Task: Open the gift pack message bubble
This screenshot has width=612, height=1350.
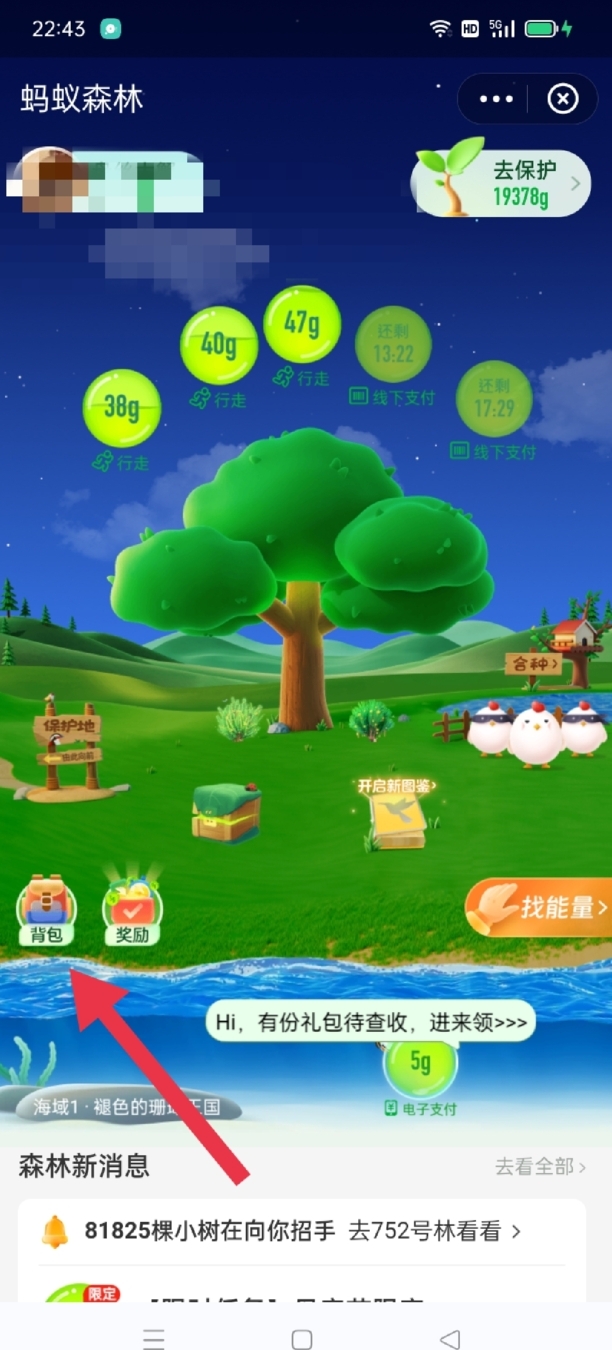Action: [371, 1022]
